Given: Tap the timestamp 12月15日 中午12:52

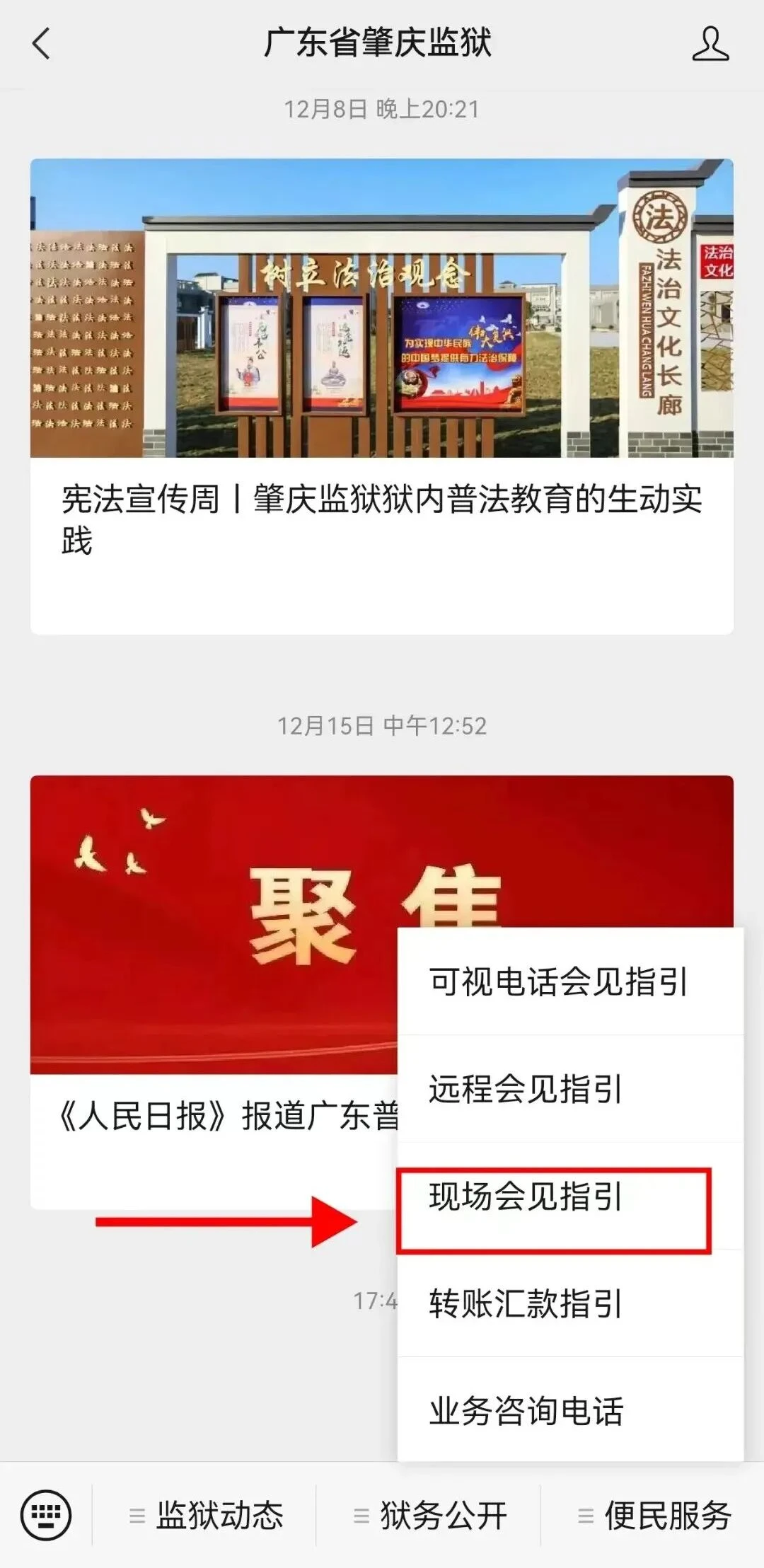Looking at the screenshot, I should point(382,723).
